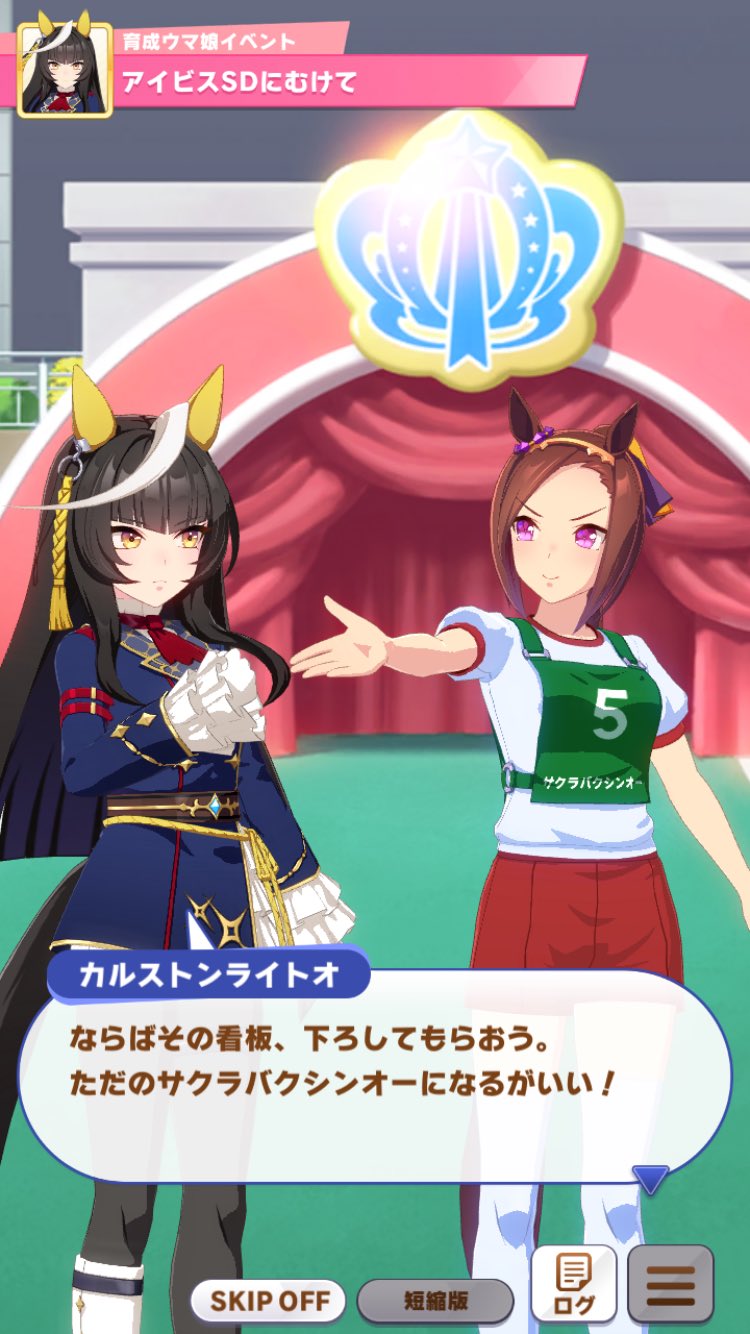750x1334 pixels.
Task: Toggle the SKIP OFF button
Action: (x=268, y=1301)
